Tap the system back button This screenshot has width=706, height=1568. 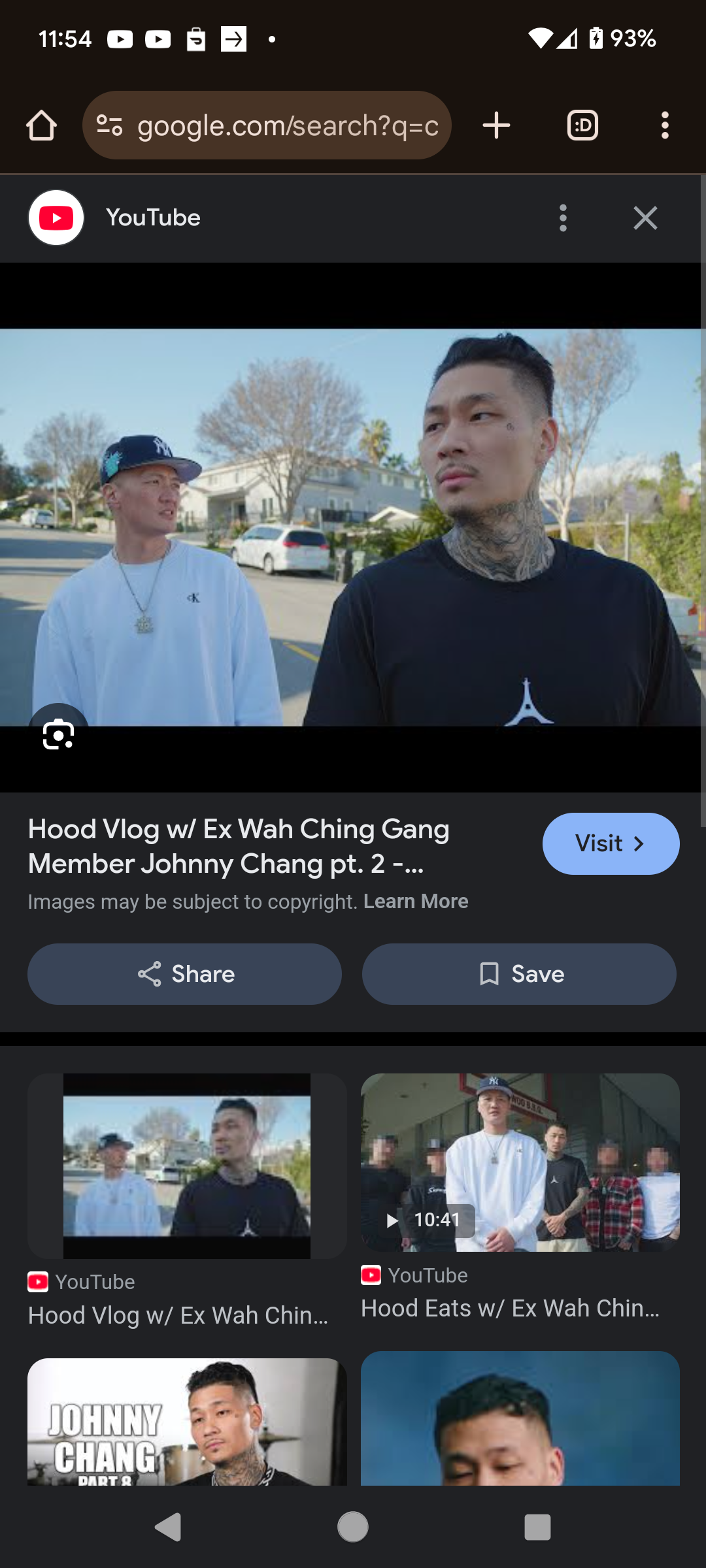pos(168,1527)
